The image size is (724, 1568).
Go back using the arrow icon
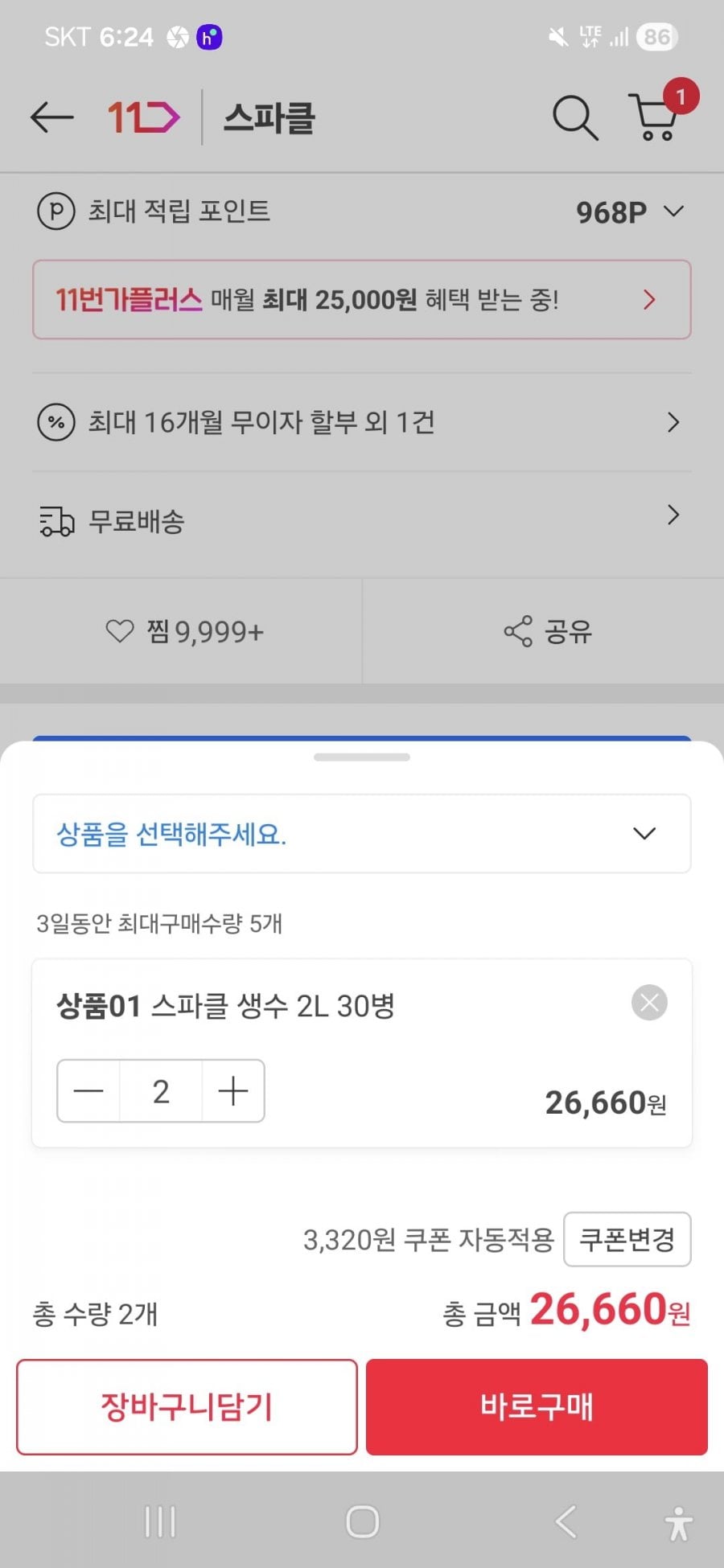tap(51, 117)
